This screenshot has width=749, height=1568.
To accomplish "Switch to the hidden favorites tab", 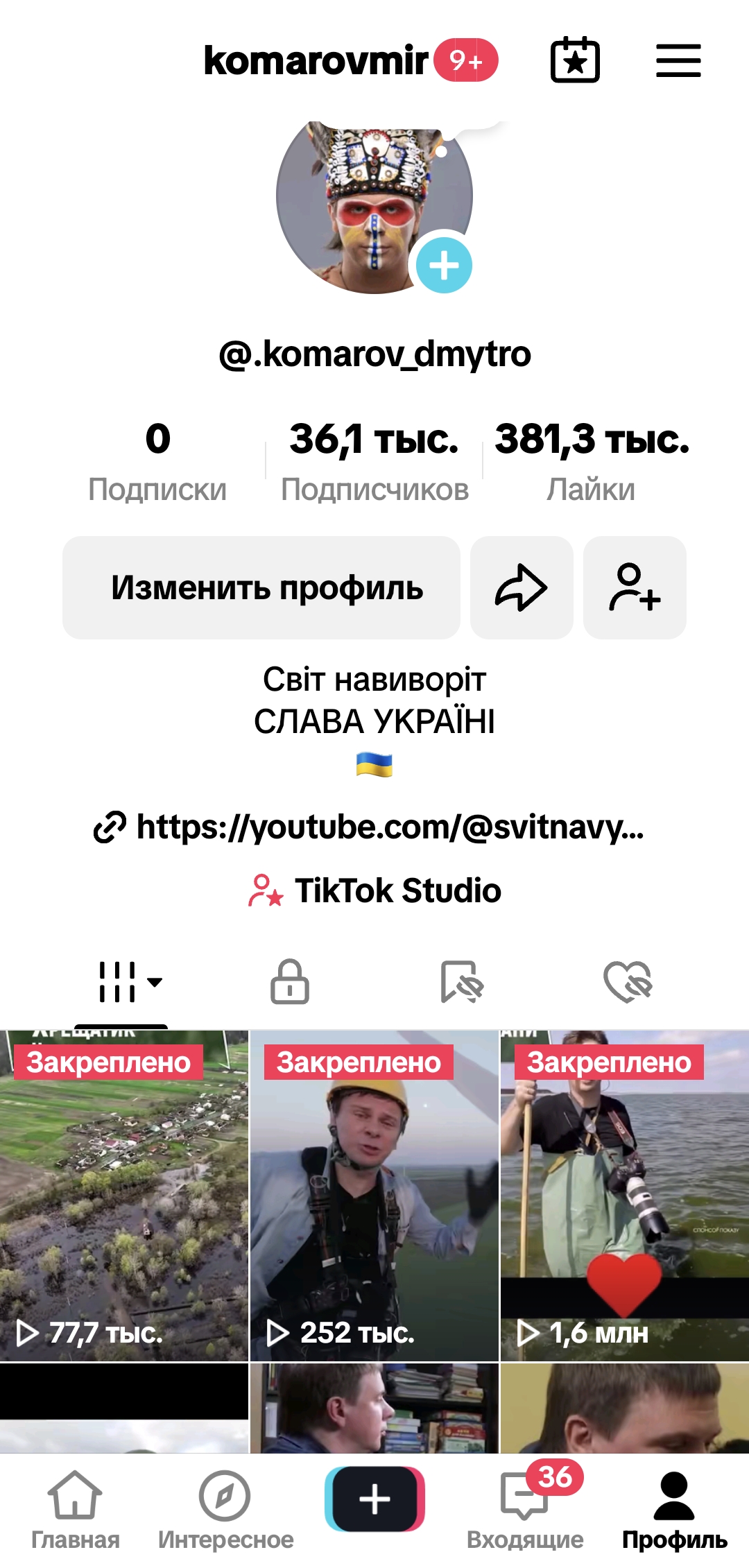I will pyautogui.click(x=461, y=981).
